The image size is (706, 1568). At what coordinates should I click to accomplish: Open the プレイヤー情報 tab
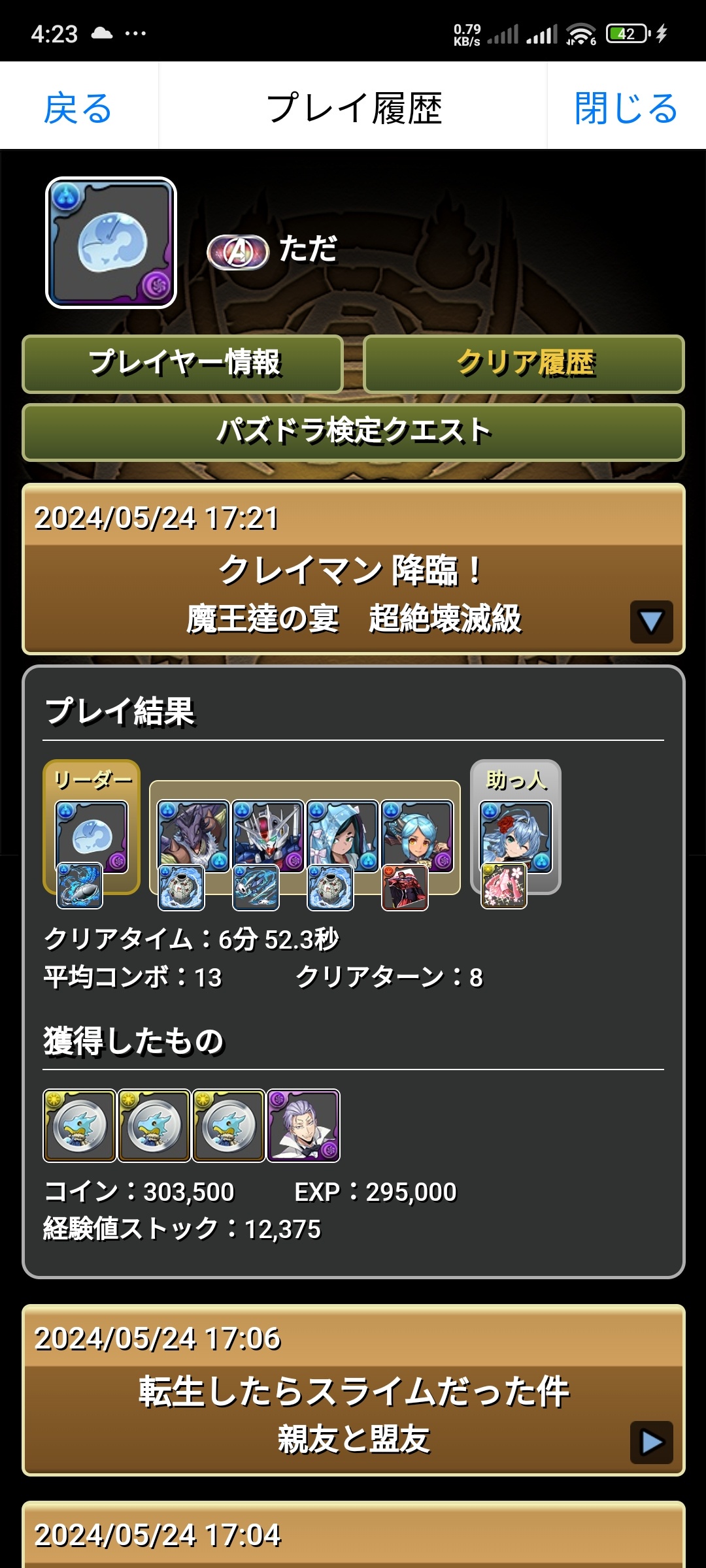coord(183,364)
